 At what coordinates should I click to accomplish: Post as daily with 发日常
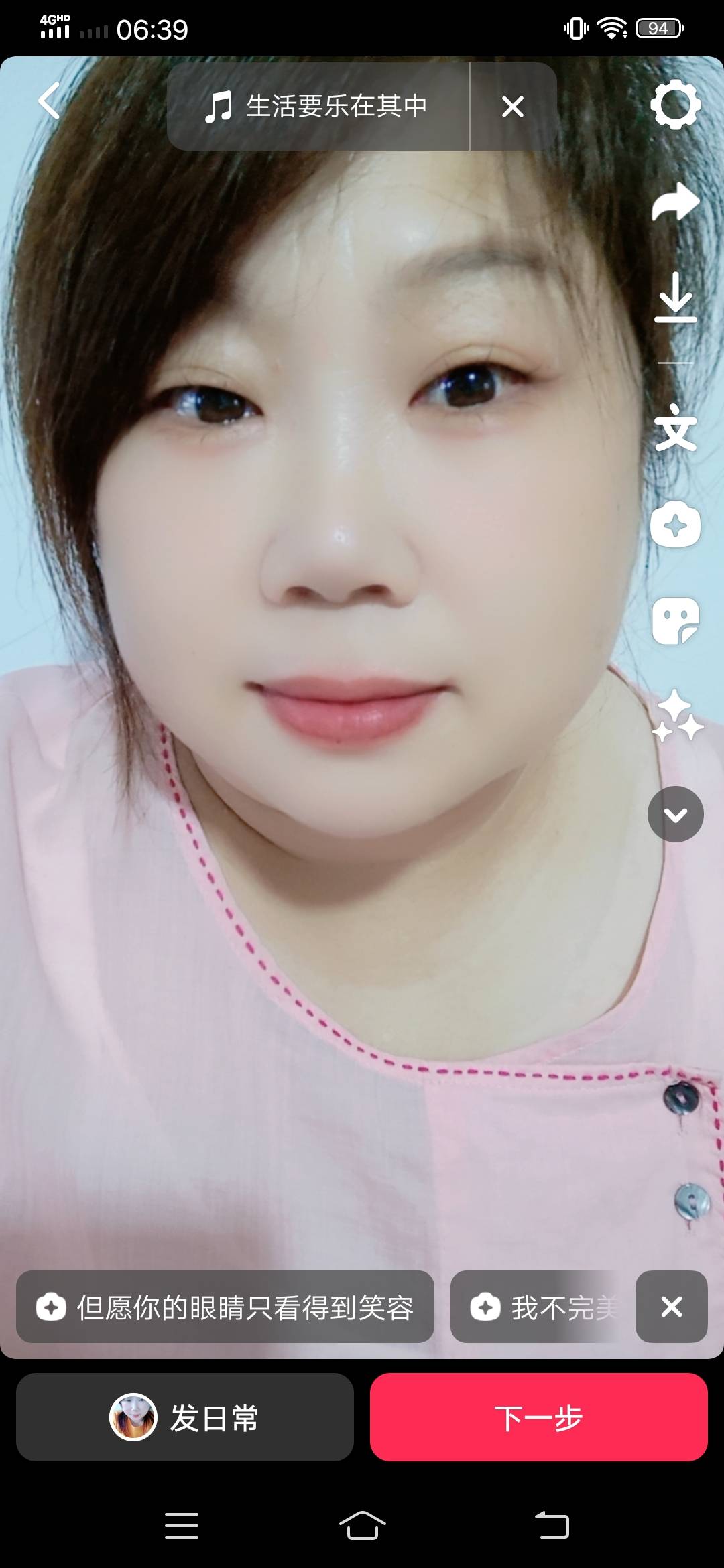coord(185,1417)
